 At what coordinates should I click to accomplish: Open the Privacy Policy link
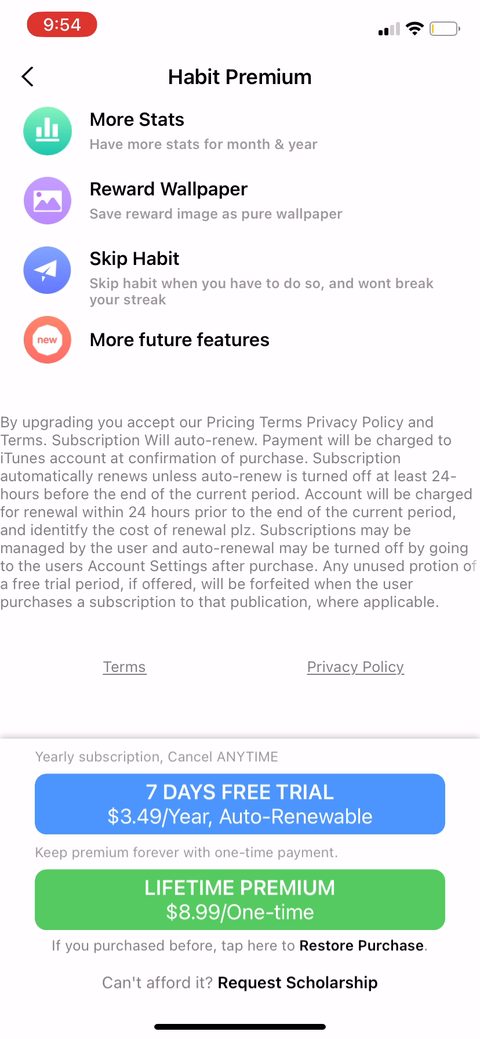(355, 667)
